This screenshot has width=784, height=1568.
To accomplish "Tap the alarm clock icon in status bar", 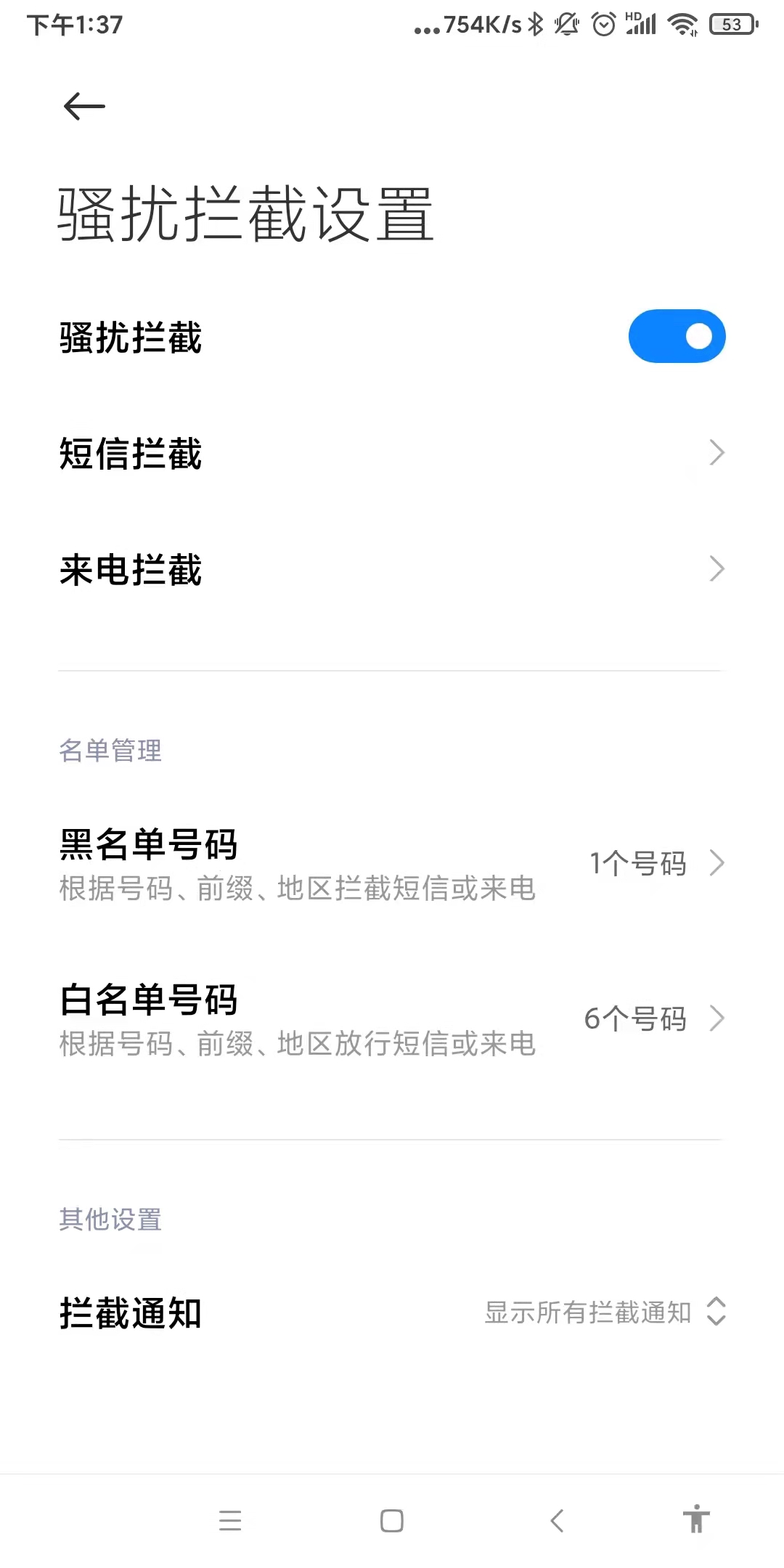I will 603,23.
